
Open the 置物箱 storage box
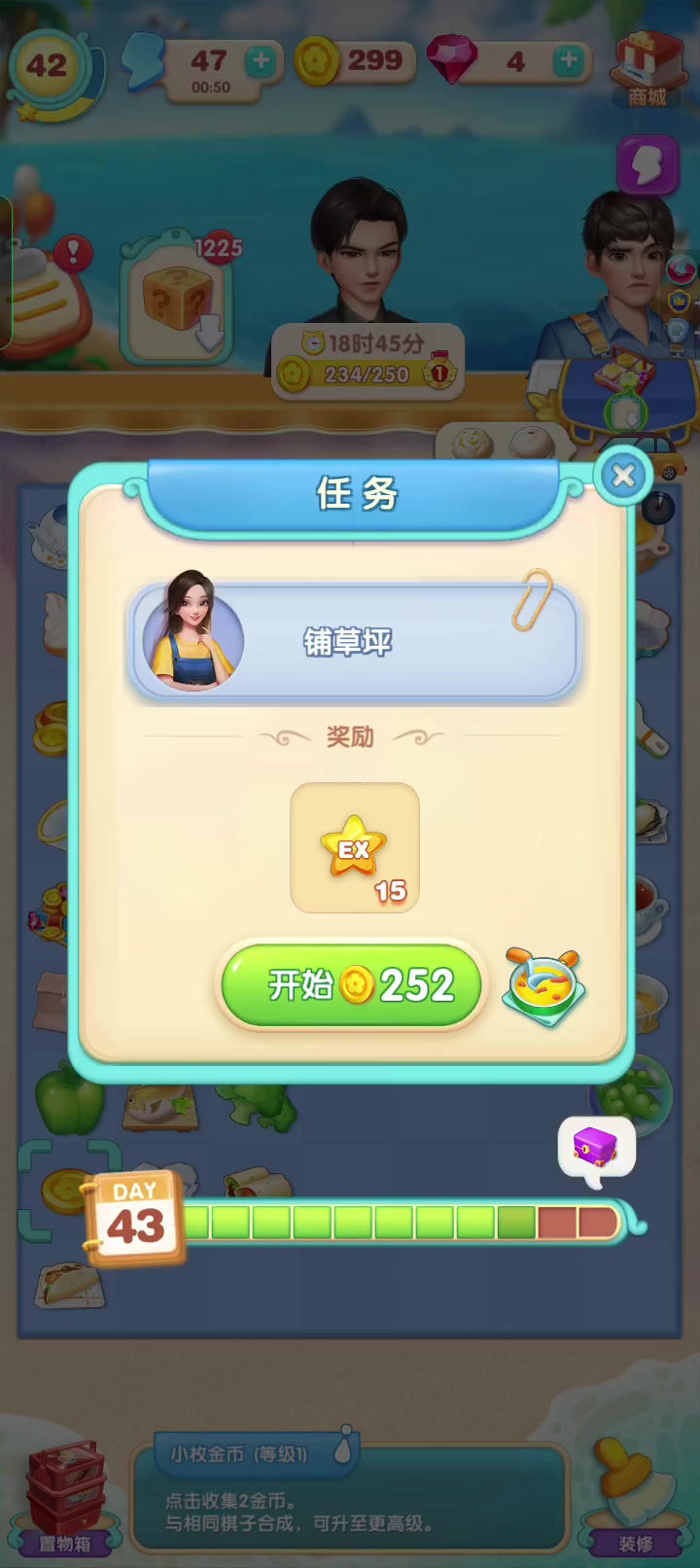64,1498
